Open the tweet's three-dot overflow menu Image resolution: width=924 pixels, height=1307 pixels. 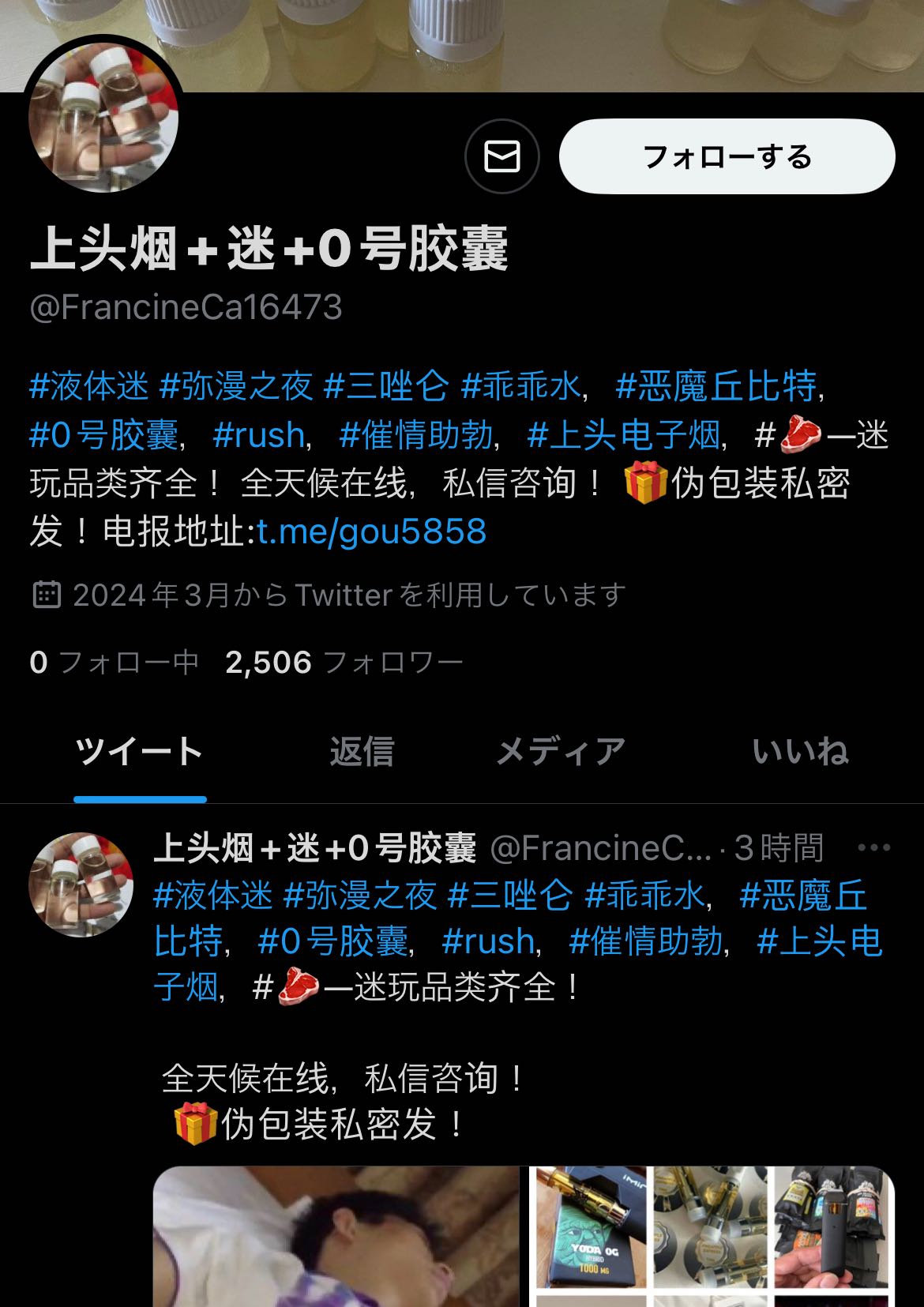(x=873, y=848)
